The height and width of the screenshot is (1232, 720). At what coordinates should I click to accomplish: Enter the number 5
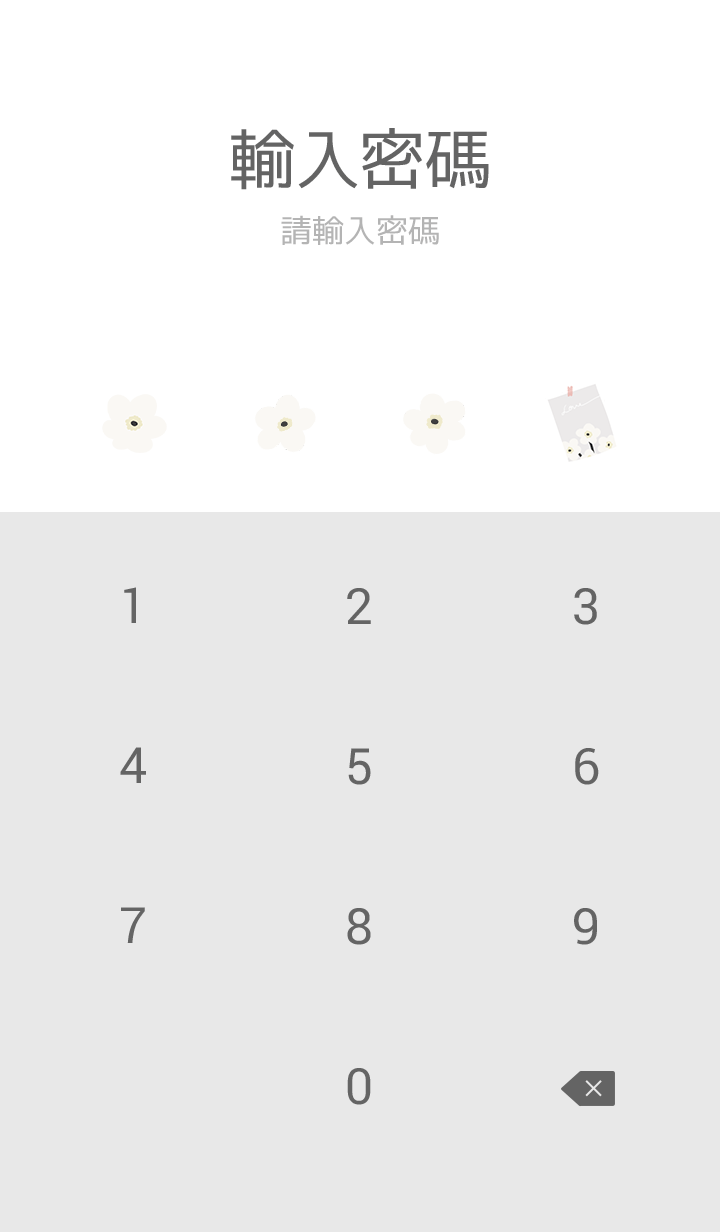click(359, 767)
